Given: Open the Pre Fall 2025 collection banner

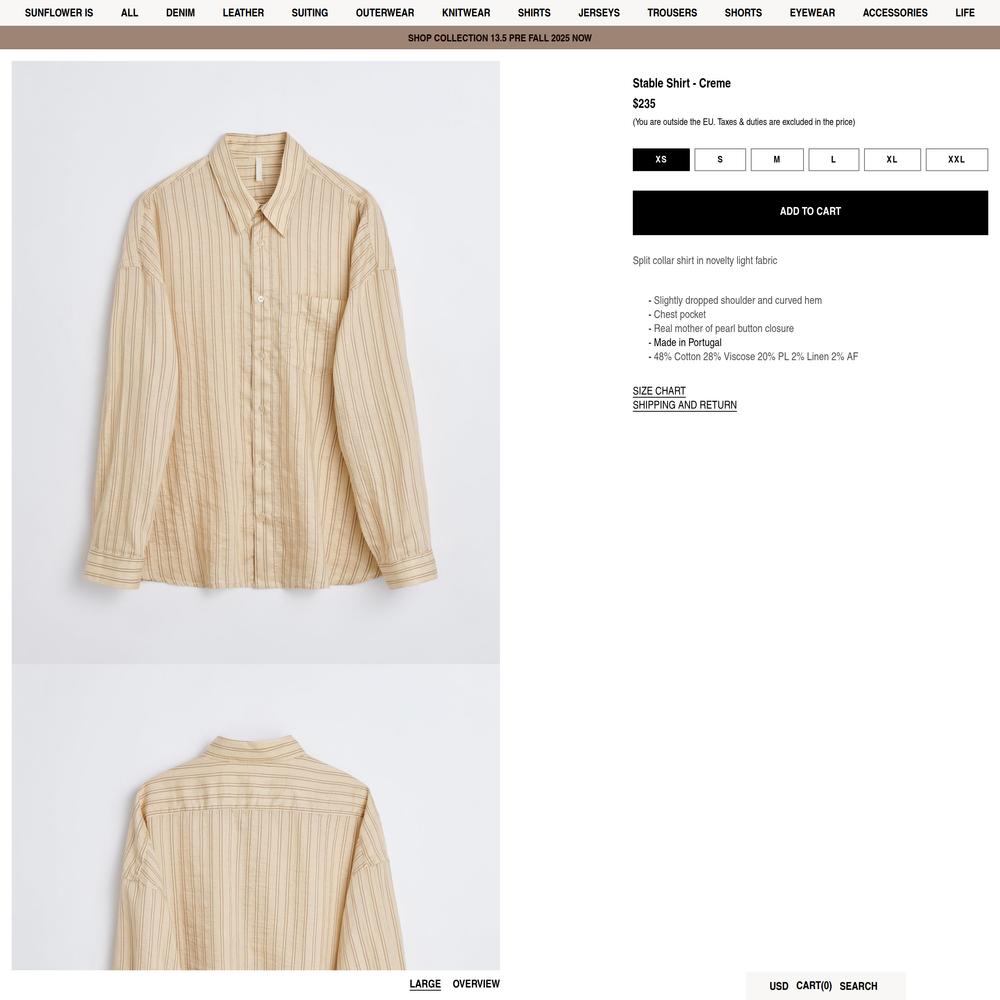Looking at the screenshot, I should coord(500,38).
